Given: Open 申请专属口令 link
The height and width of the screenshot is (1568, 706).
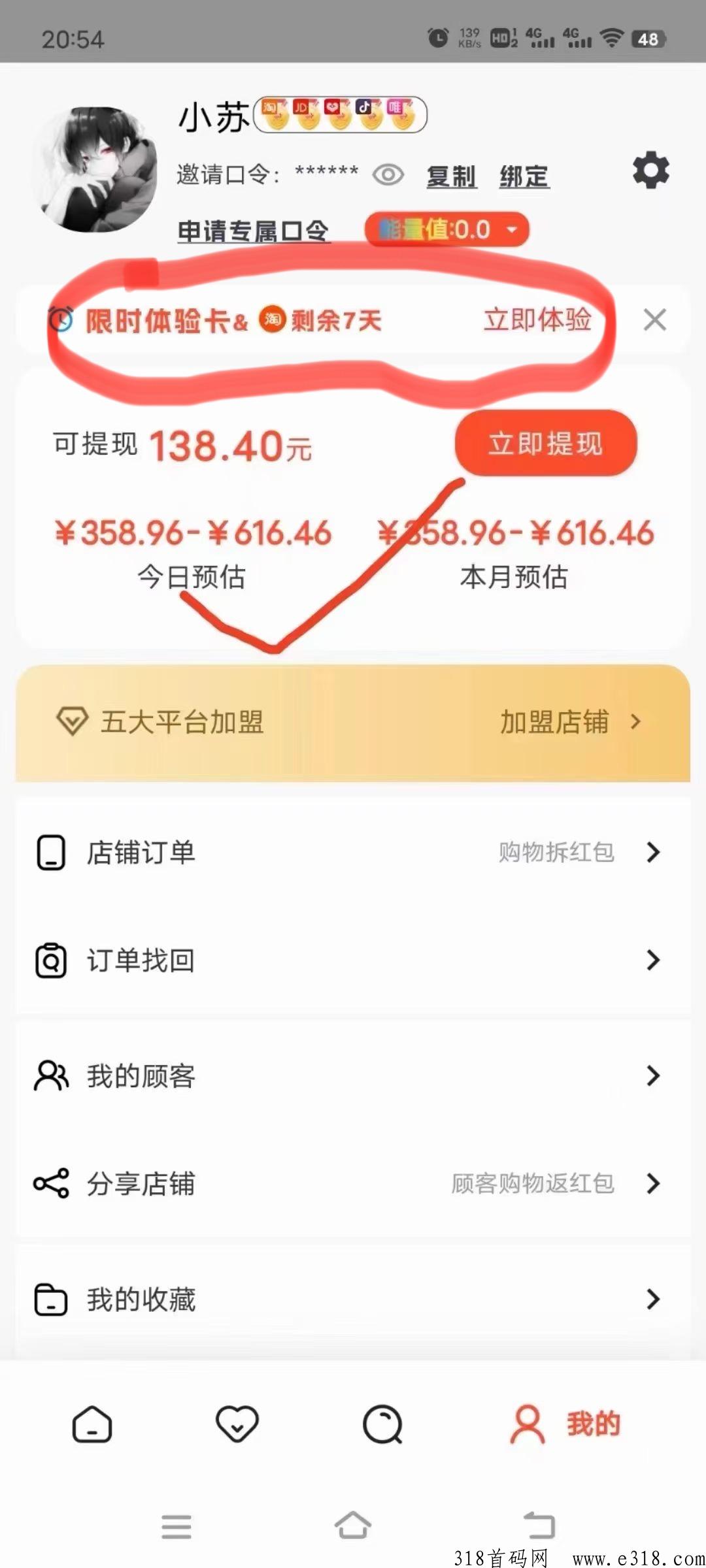Looking at the screenshot, I should click(254, 231).
